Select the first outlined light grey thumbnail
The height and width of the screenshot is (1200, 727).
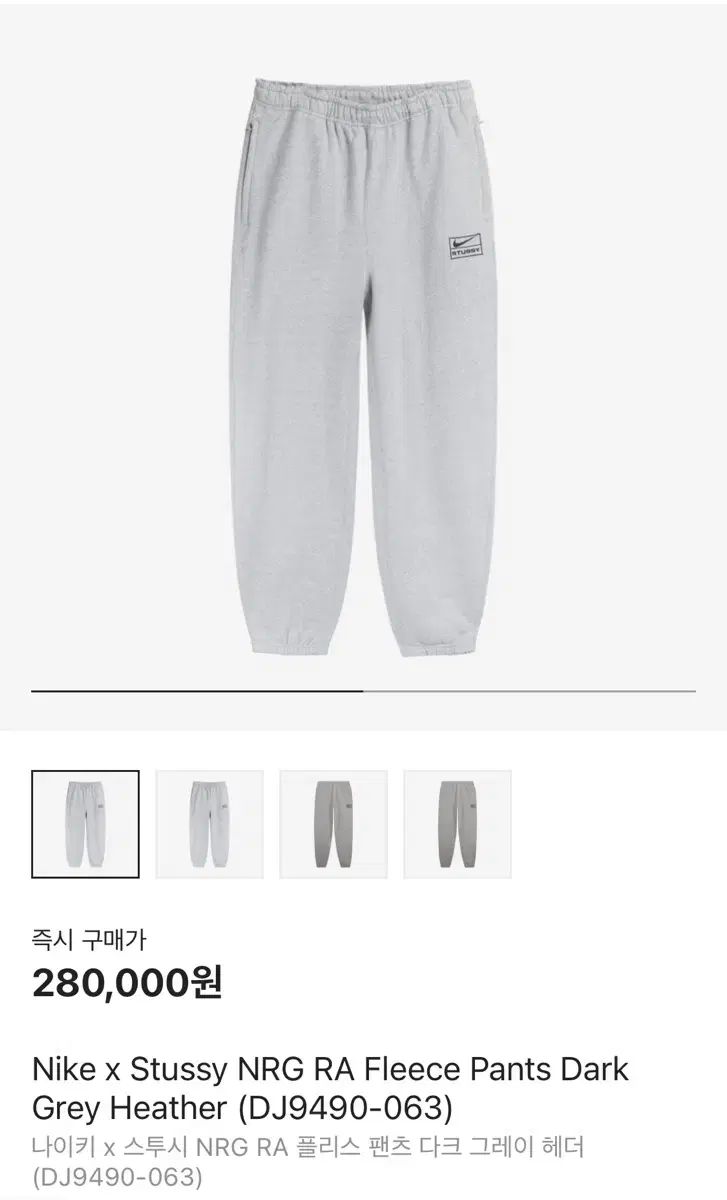point(85,824)
